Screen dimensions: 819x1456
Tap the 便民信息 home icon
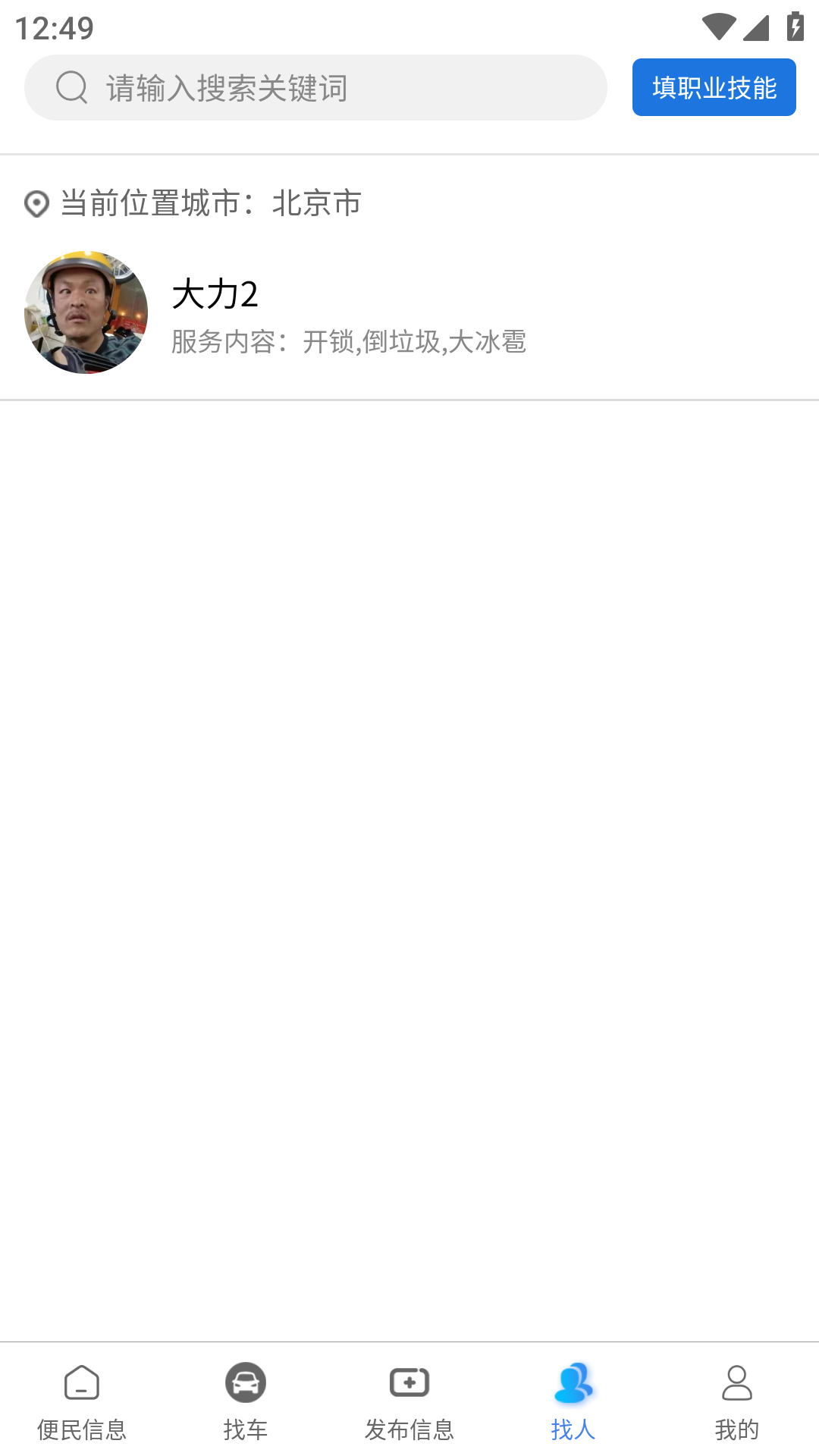[82, 1382]
